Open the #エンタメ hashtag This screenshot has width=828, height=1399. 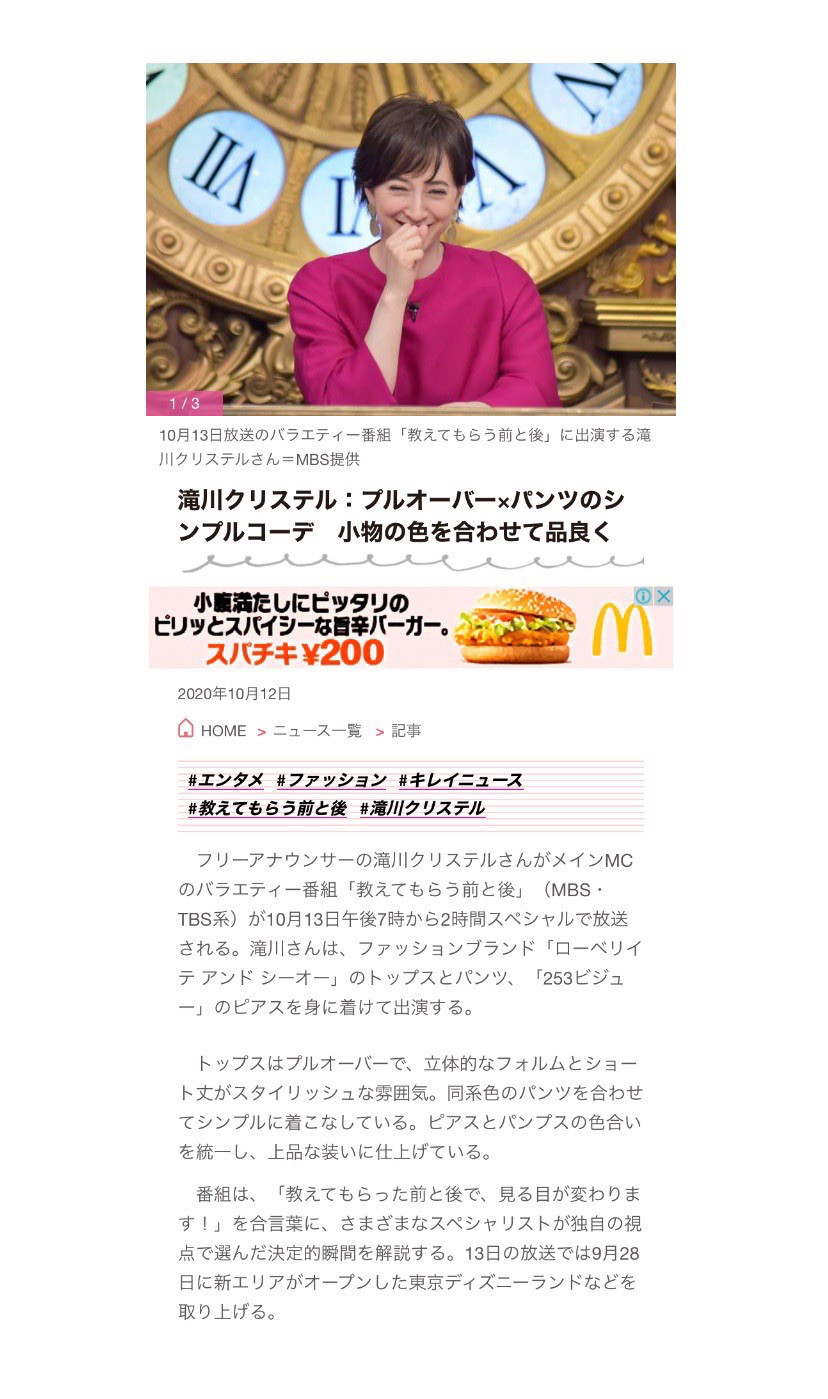pos(226,780)
